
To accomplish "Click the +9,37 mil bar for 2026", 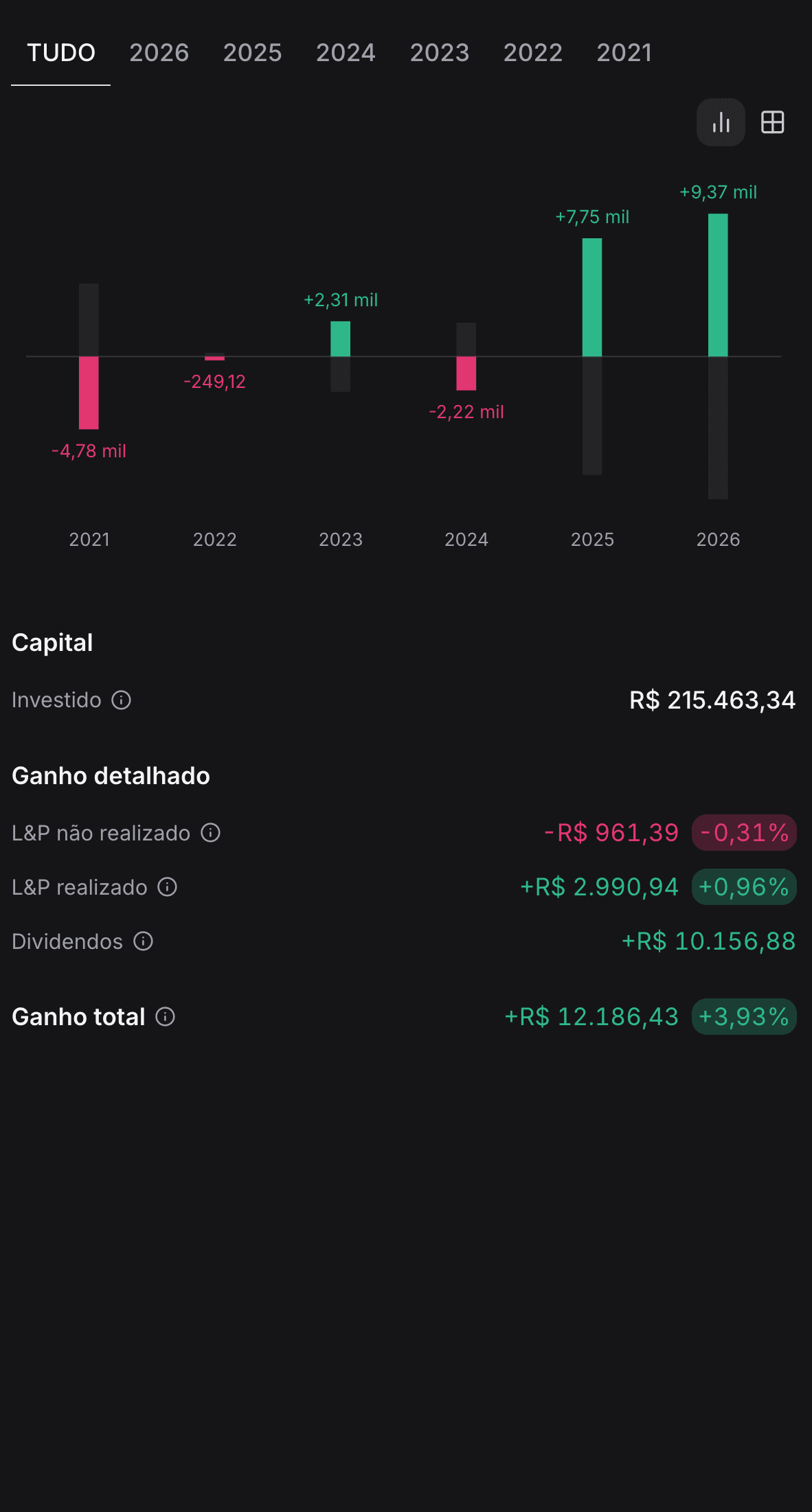I will click(x=717, y=284).
